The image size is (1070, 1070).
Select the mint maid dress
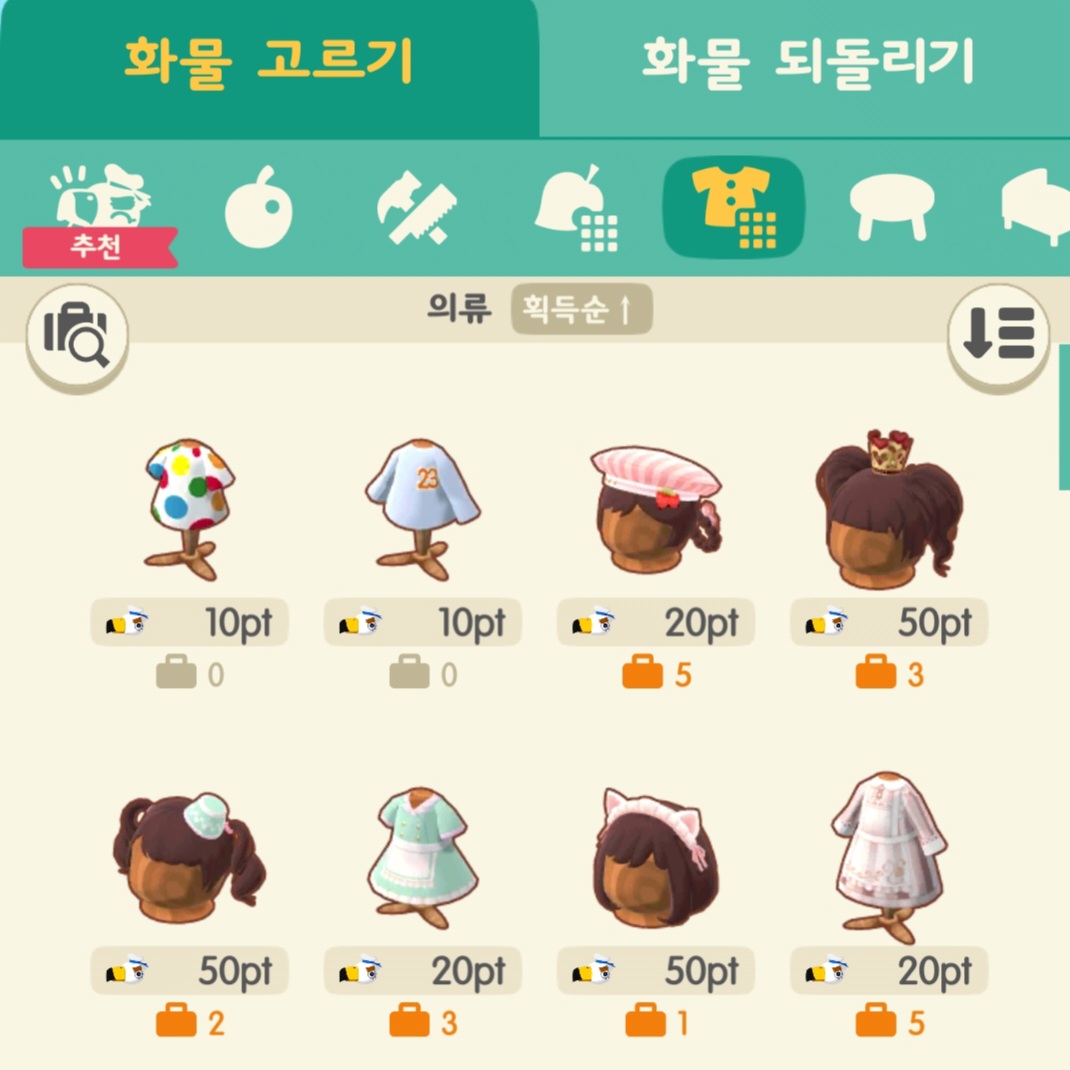pos(422,857)
